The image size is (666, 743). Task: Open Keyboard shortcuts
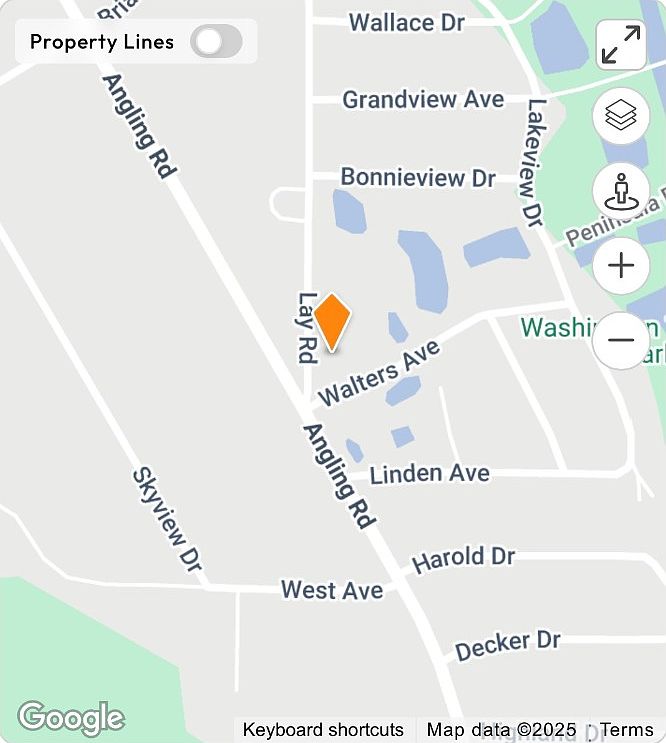tap(323, 730)
